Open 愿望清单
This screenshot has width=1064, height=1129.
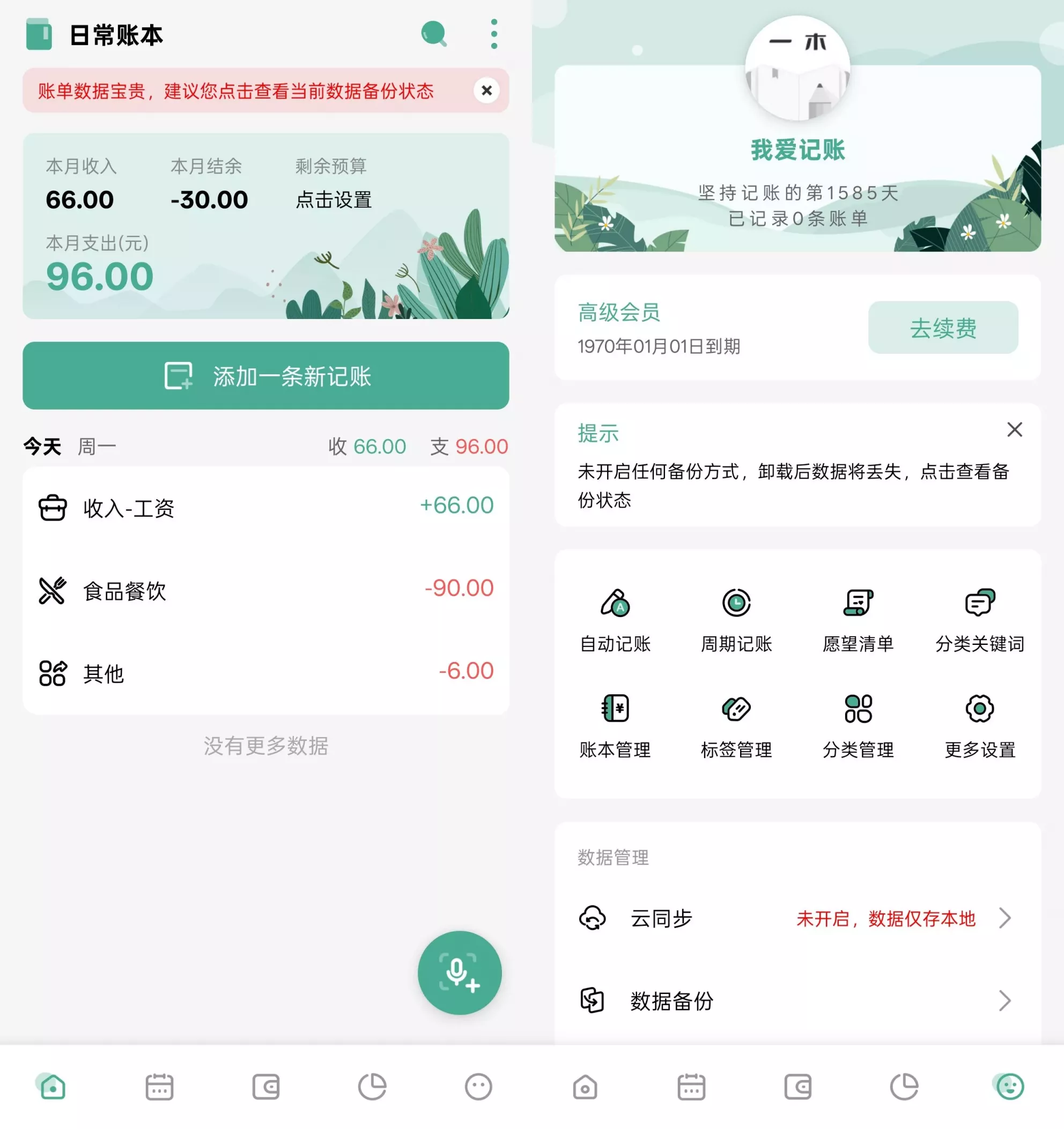[x=858, y=619]
